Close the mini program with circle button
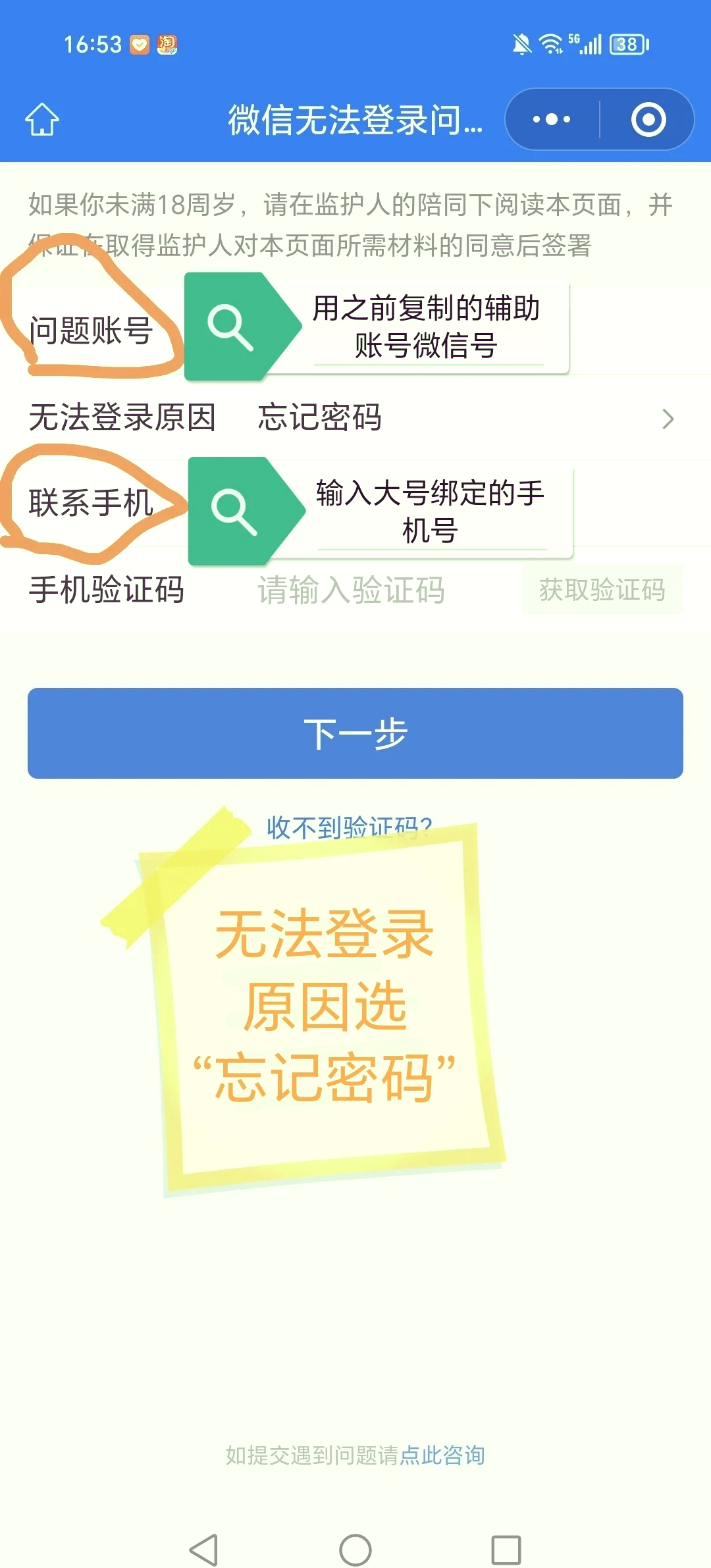 [648, 120]
